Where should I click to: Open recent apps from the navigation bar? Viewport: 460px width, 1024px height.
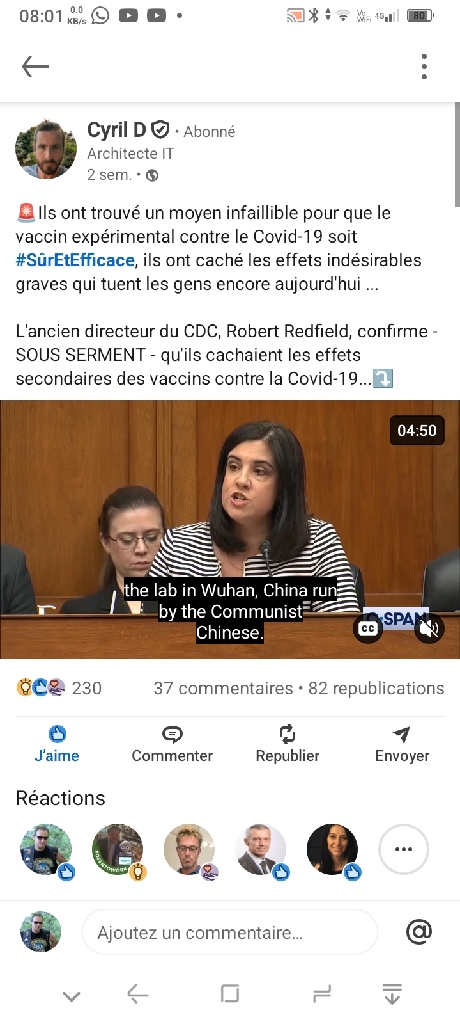tap(230, 993)
